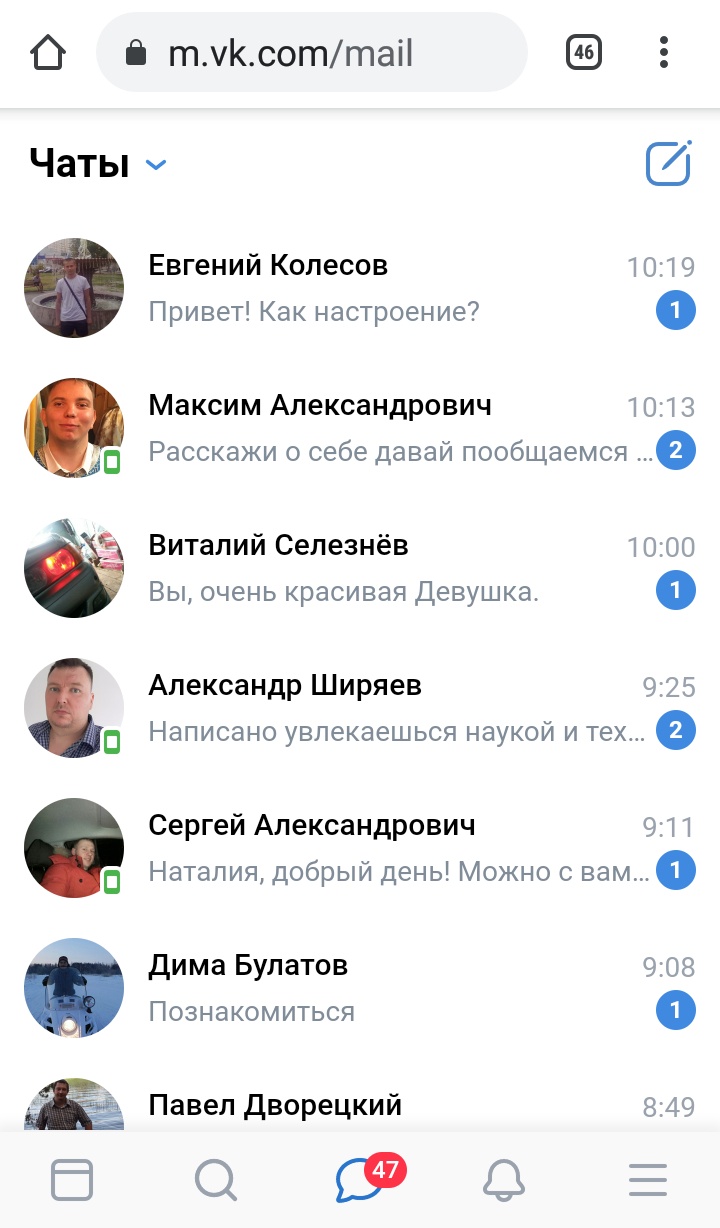Open the browser tab switcher showing 46
The height and width of the screenshot is (1228, 720).
click(x=584, y=53)
